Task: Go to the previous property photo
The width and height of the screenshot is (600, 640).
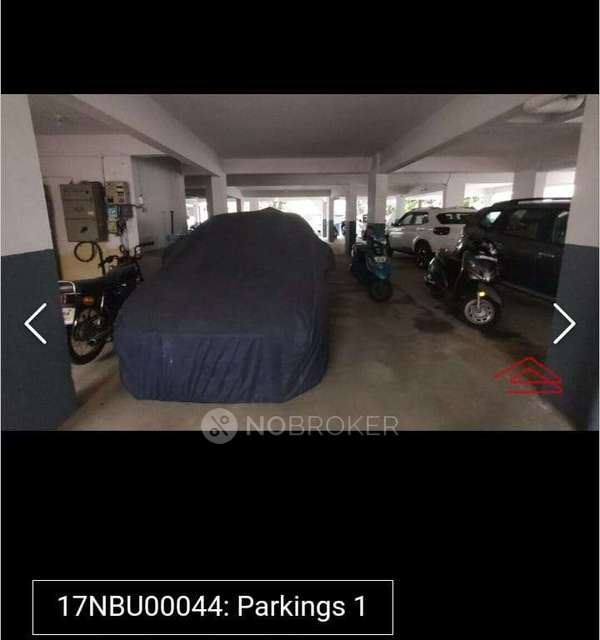Action: (x=35, y=324)
